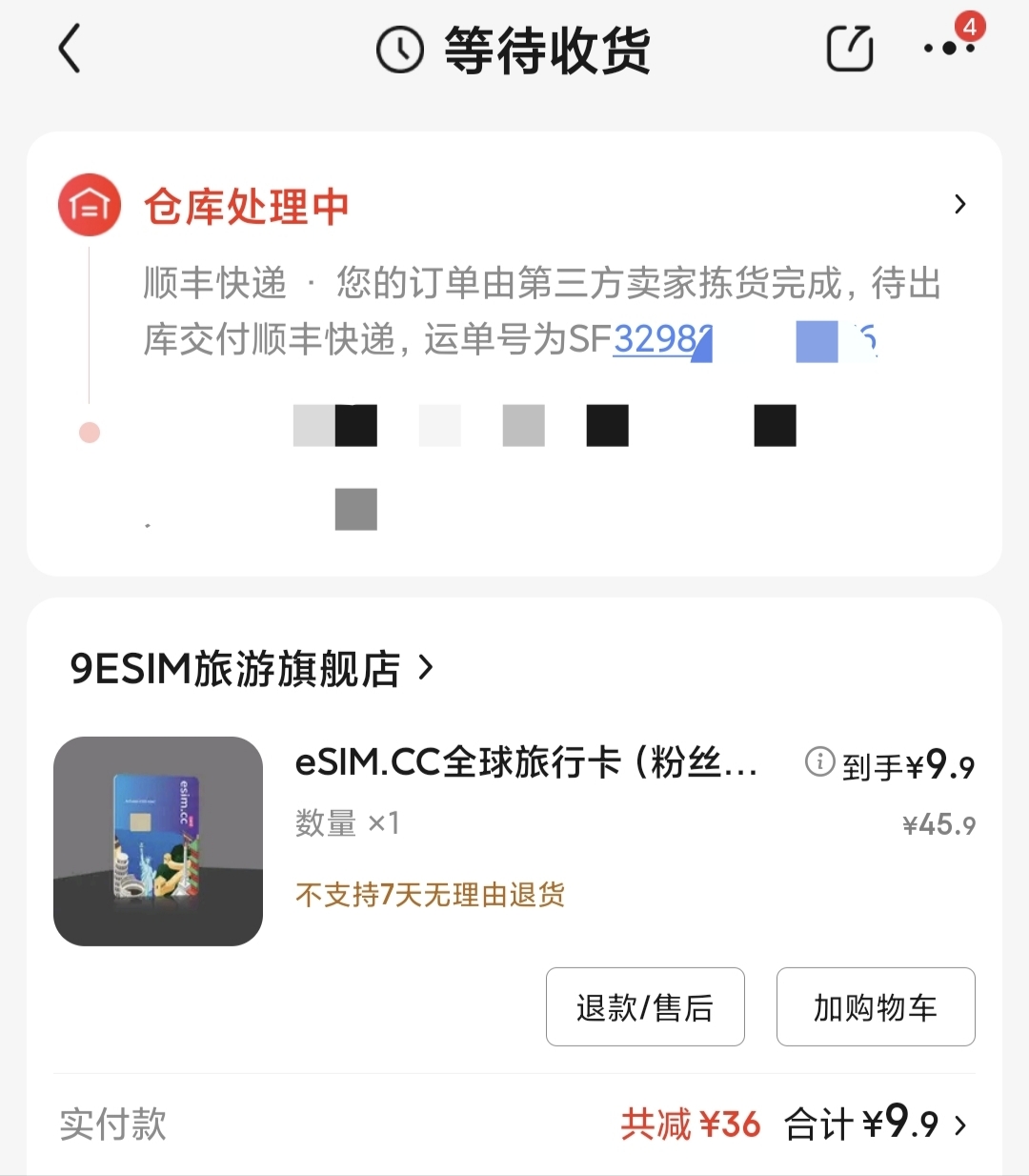Add item to cart with 加购物车
The image size is (1029, 1176).
(876, 1006)
